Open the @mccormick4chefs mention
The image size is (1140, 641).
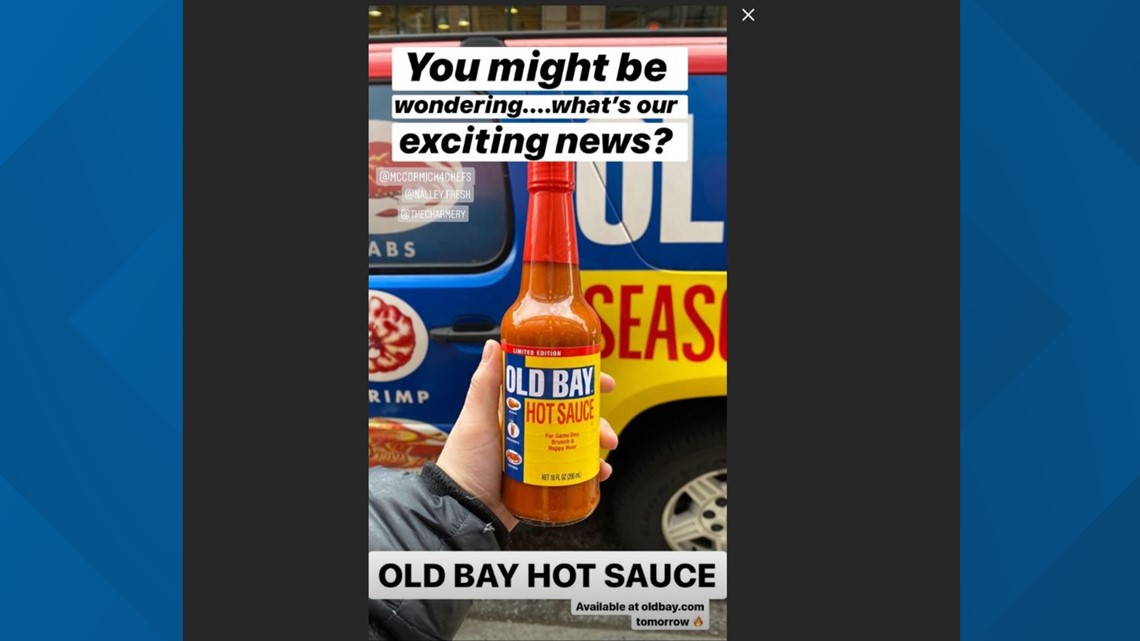[x=425, y=177]
